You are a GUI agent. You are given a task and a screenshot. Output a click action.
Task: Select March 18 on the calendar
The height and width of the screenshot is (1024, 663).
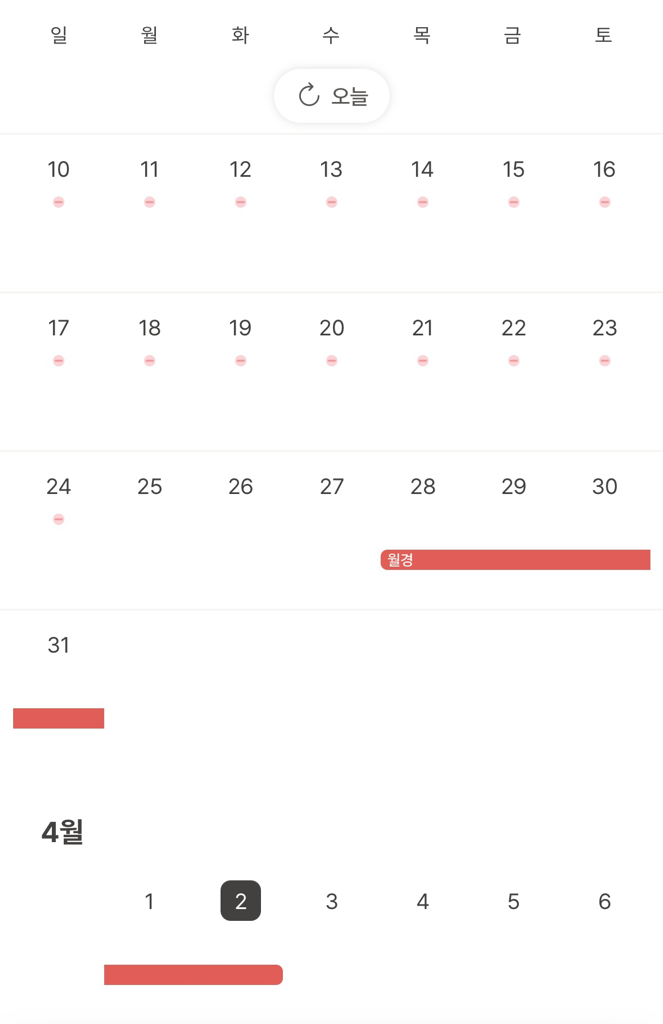(x=150, y=328)
